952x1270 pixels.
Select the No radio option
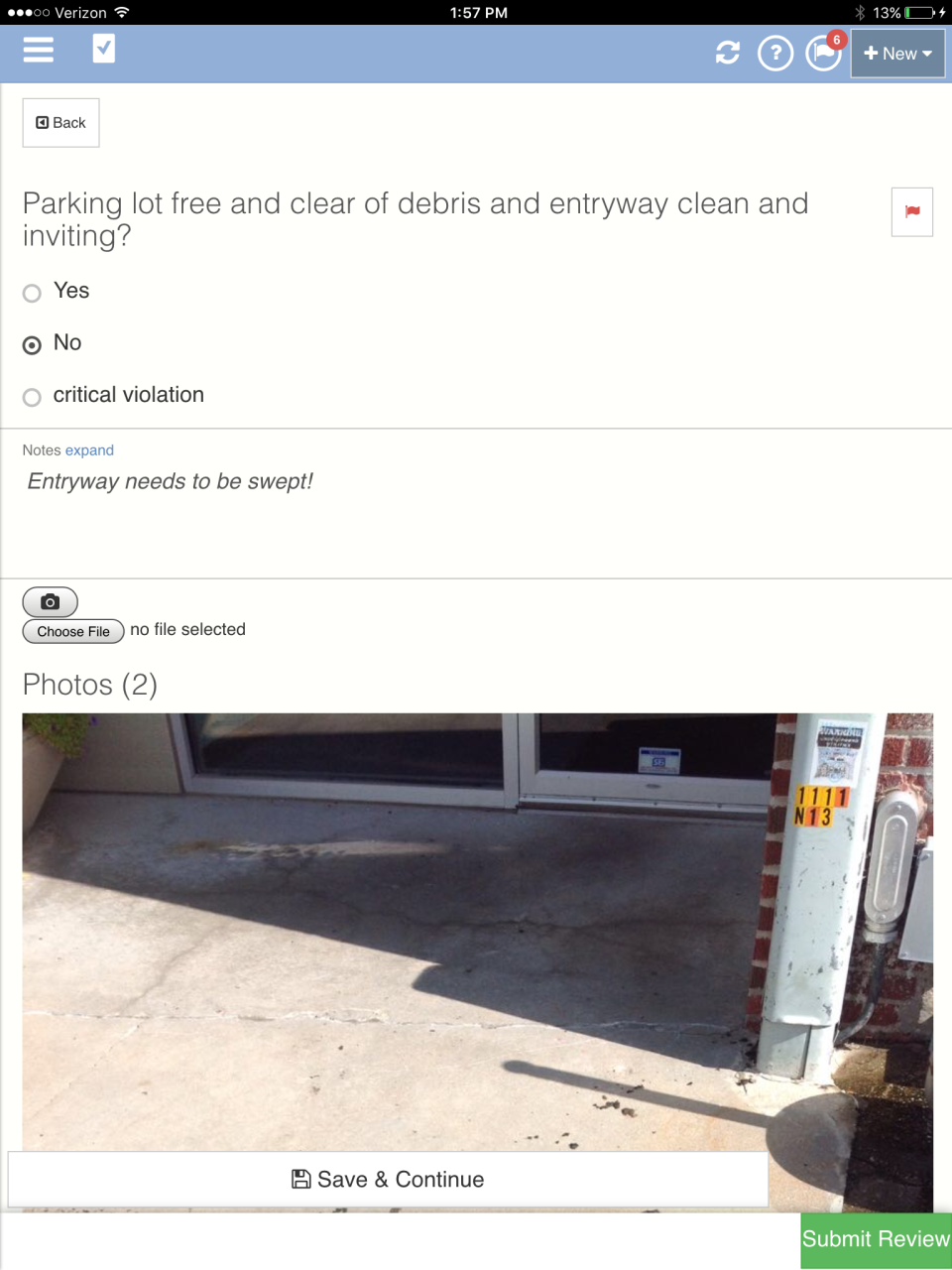point(31,344)
